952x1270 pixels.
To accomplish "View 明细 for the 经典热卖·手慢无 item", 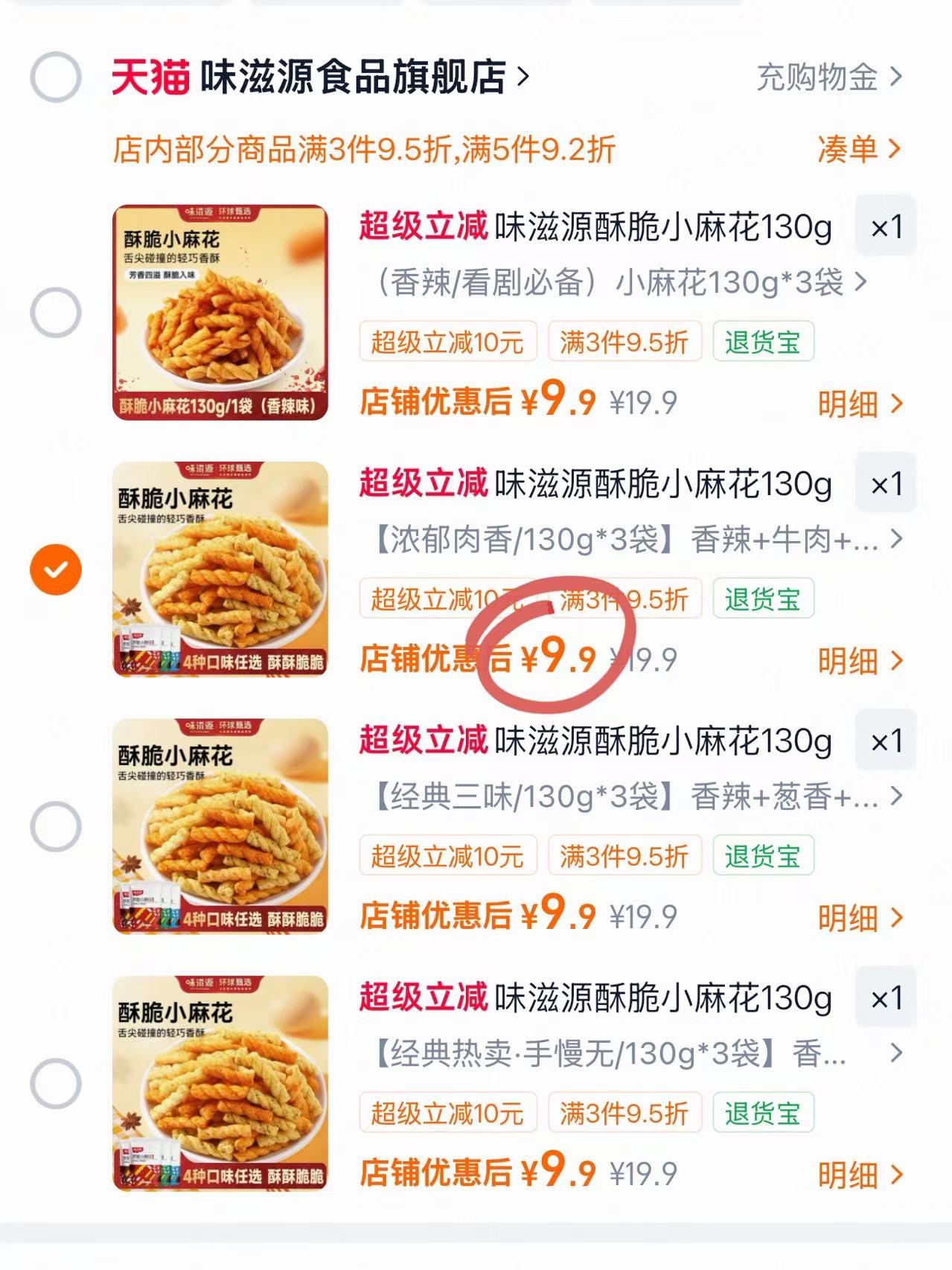I will tap(860, 1175).
